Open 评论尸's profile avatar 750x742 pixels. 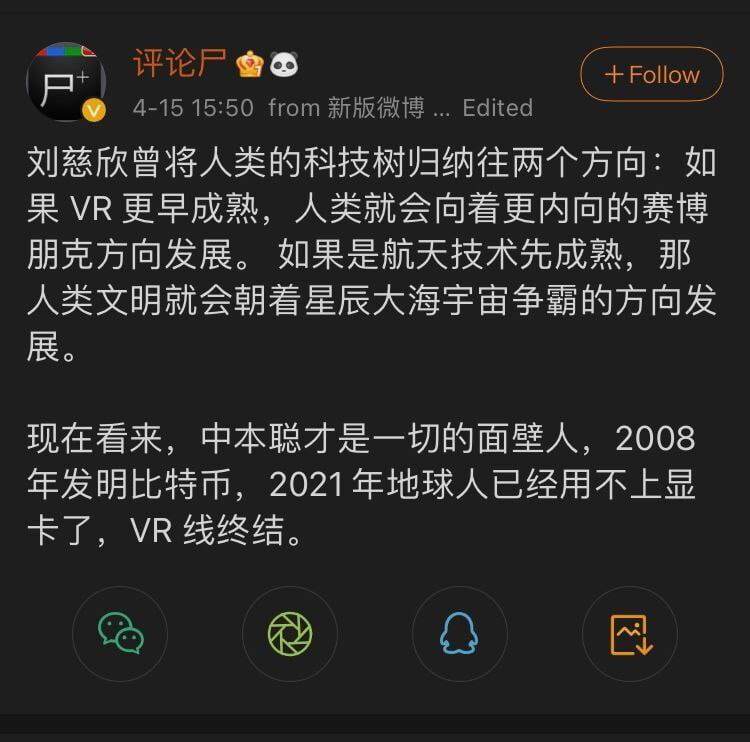(x=65, y=83)
